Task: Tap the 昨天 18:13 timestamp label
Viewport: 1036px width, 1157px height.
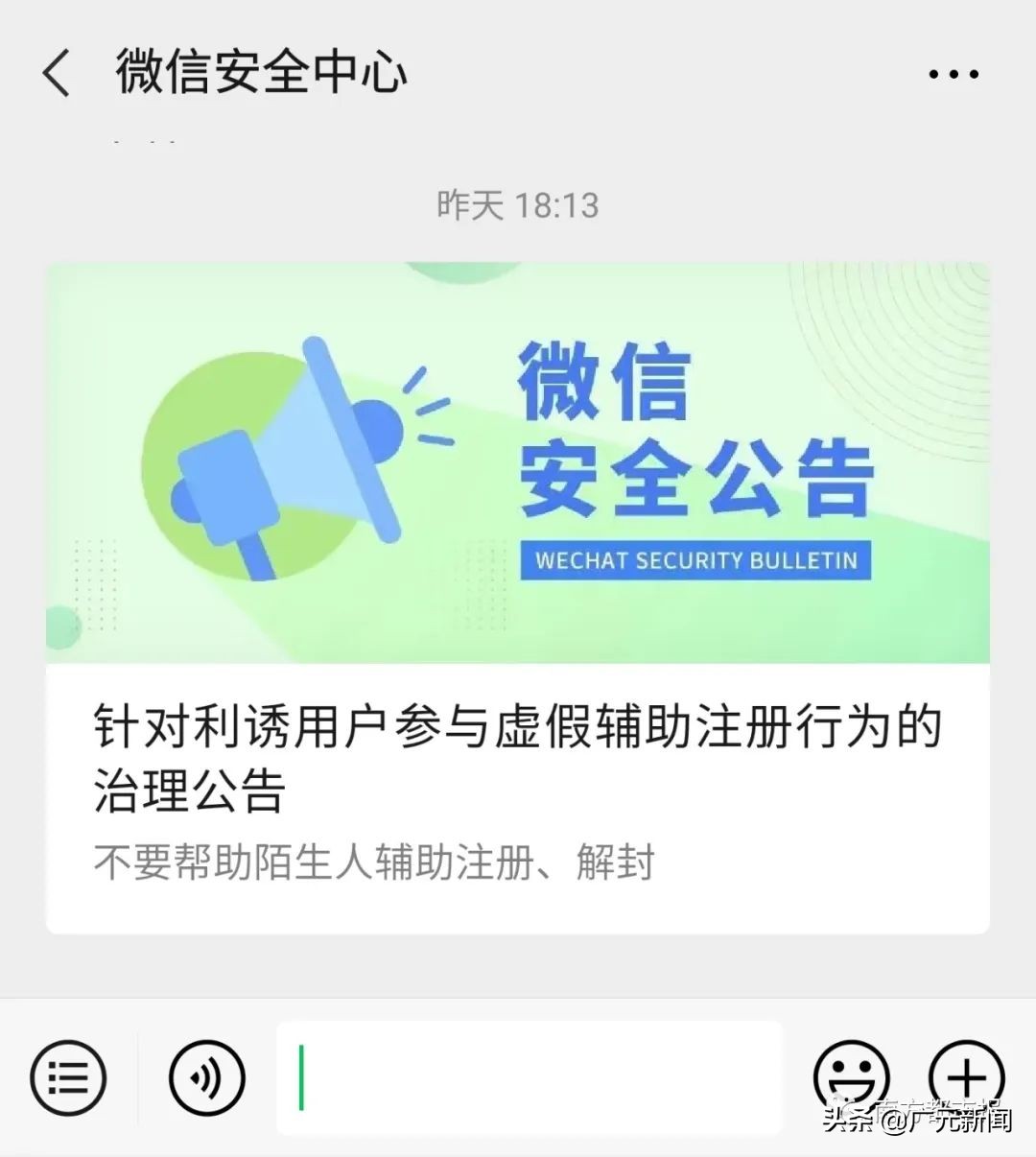Action: [515, 204]
